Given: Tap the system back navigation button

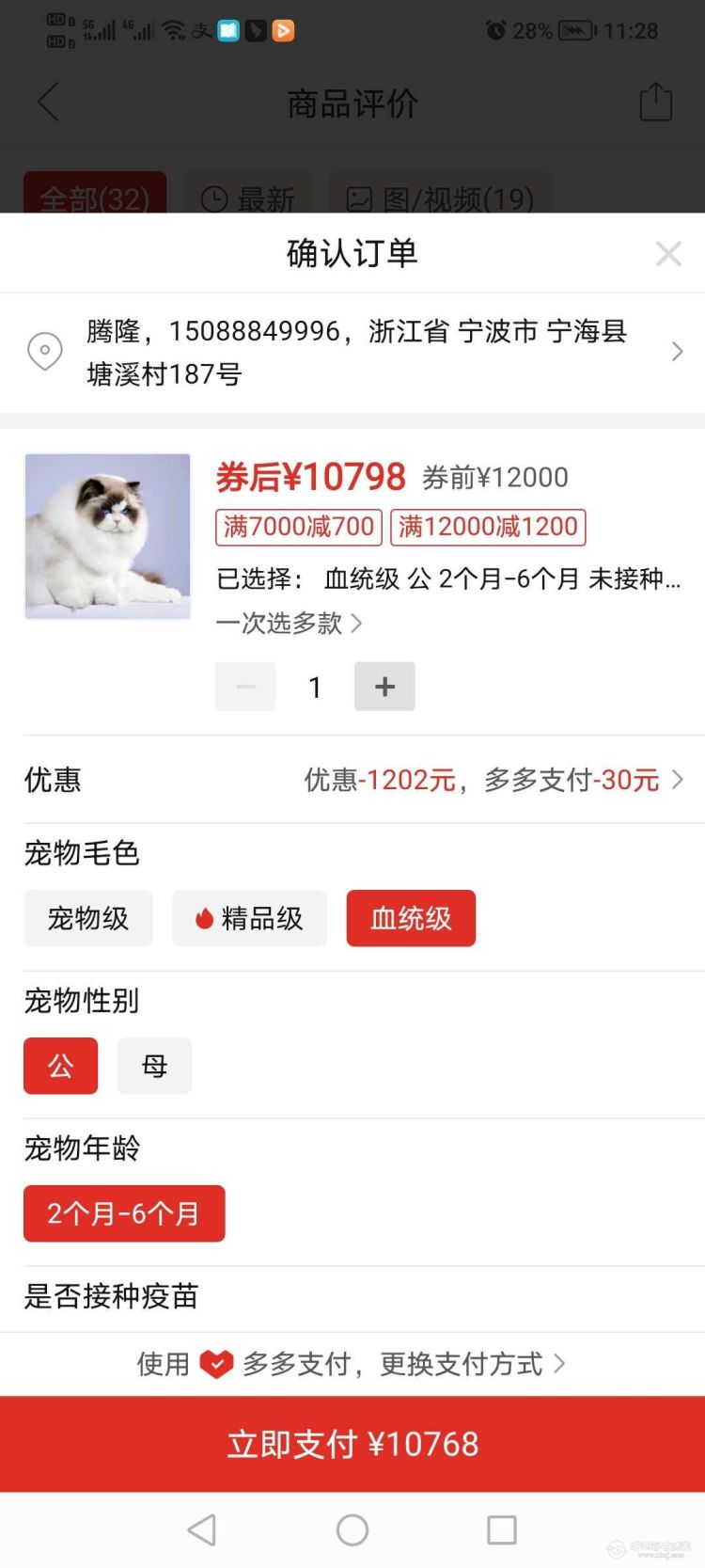Looking at the screenshot, I should pos(202,1529).
